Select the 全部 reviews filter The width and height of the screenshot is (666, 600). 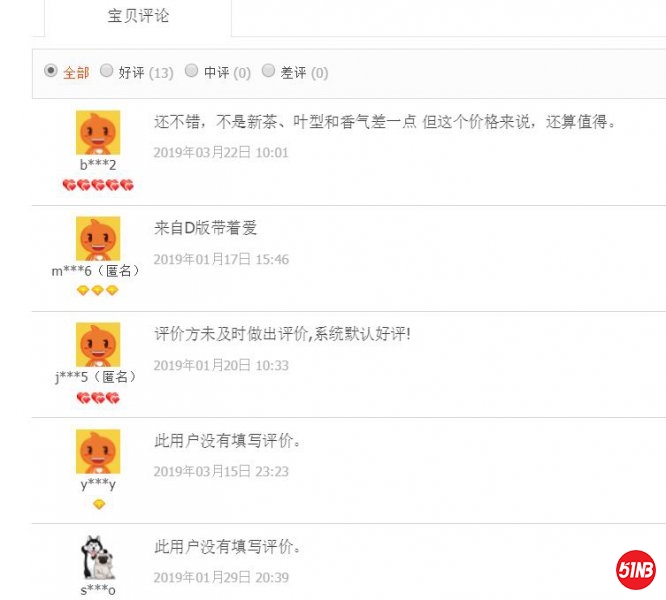coord(51,72)
